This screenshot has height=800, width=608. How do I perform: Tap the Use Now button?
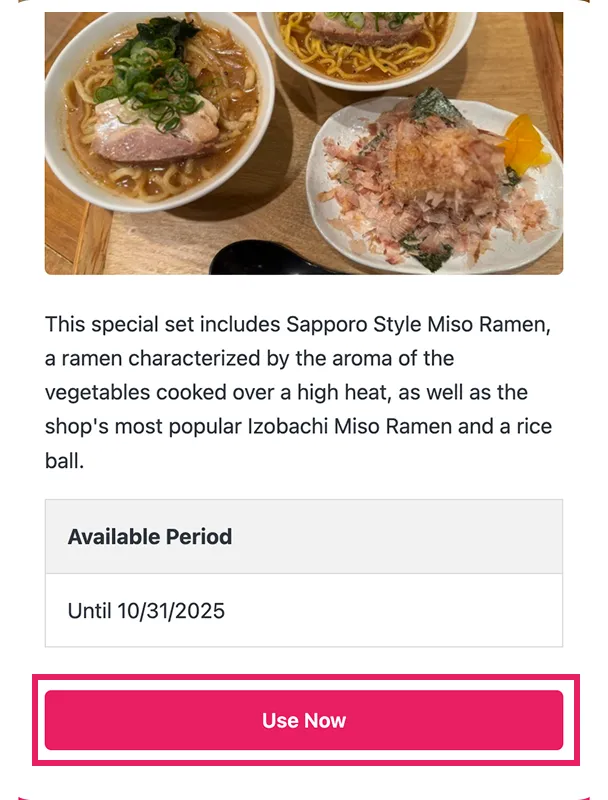click(304, 720)
